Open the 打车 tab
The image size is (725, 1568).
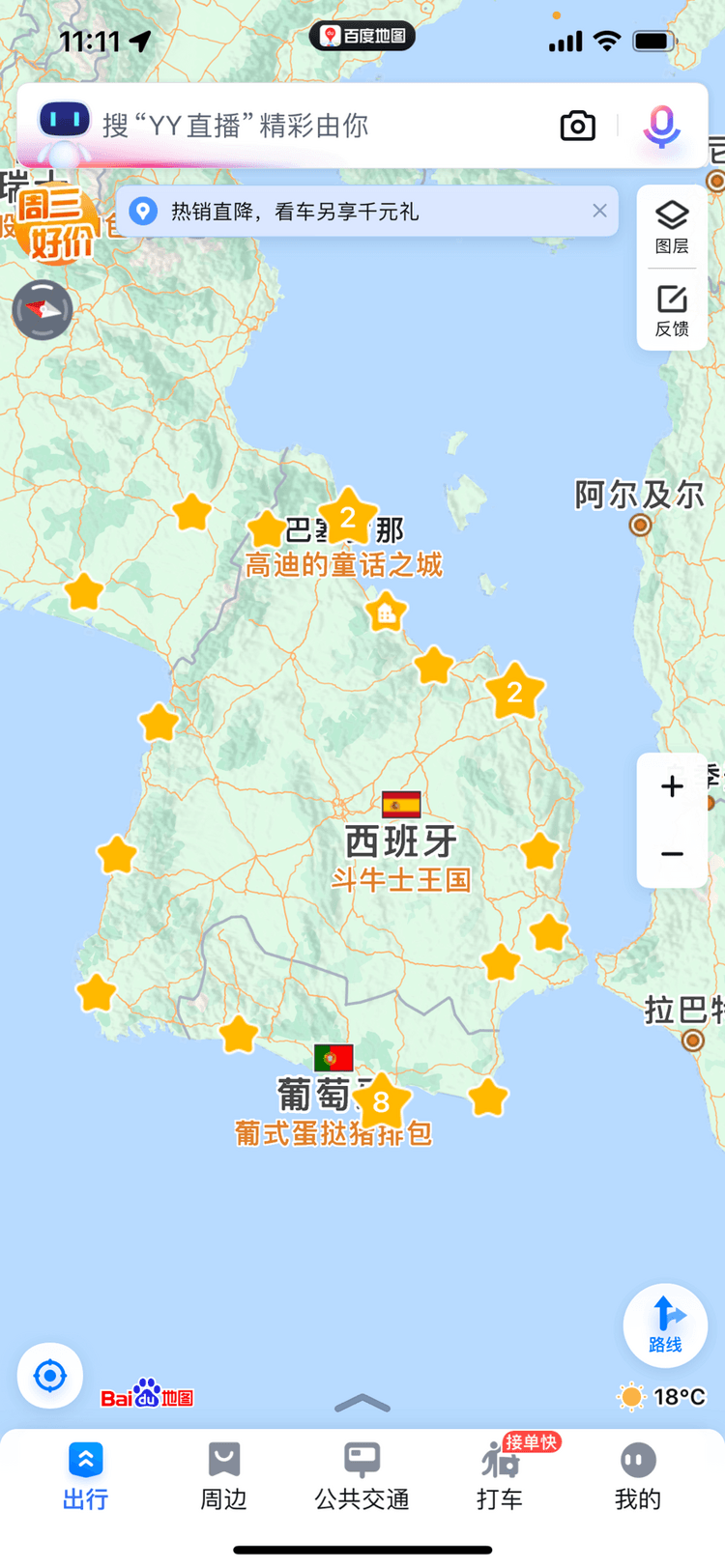point(500,1476)
